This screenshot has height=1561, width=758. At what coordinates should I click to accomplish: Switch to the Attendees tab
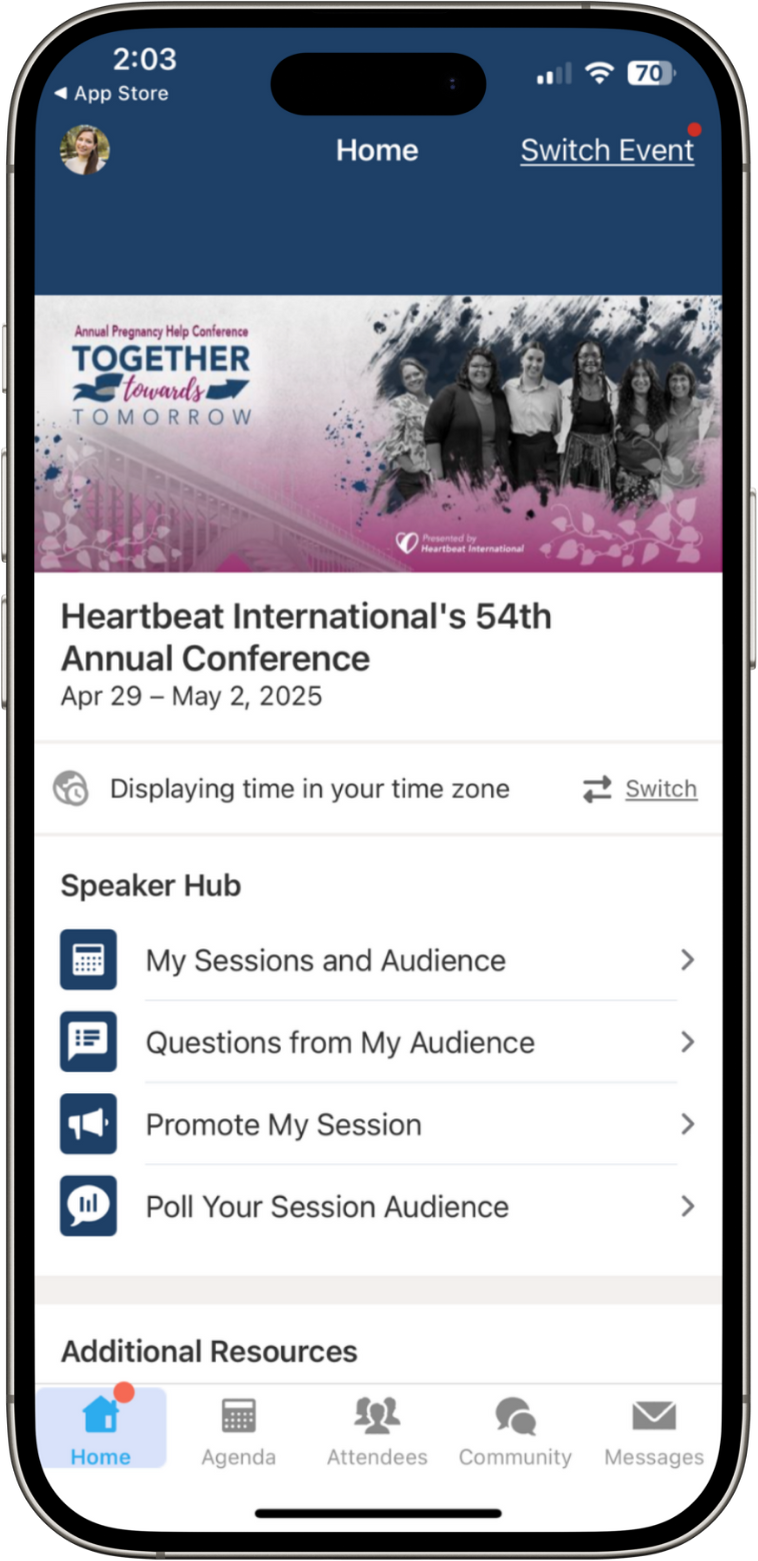(377, 1432)
